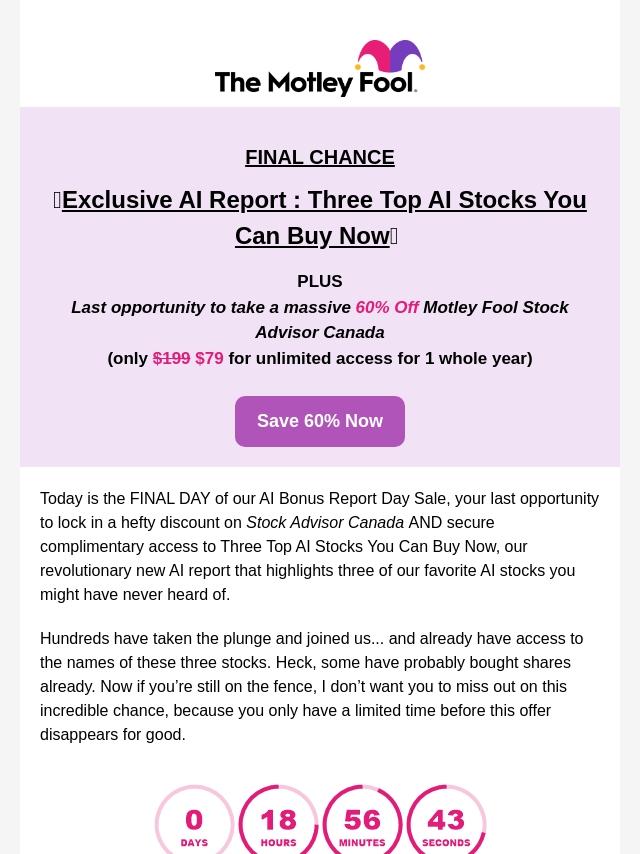Viewport: 640px width, 854px height.
Task: Tap the Save 60% Now button
Action: coord(320,421)
